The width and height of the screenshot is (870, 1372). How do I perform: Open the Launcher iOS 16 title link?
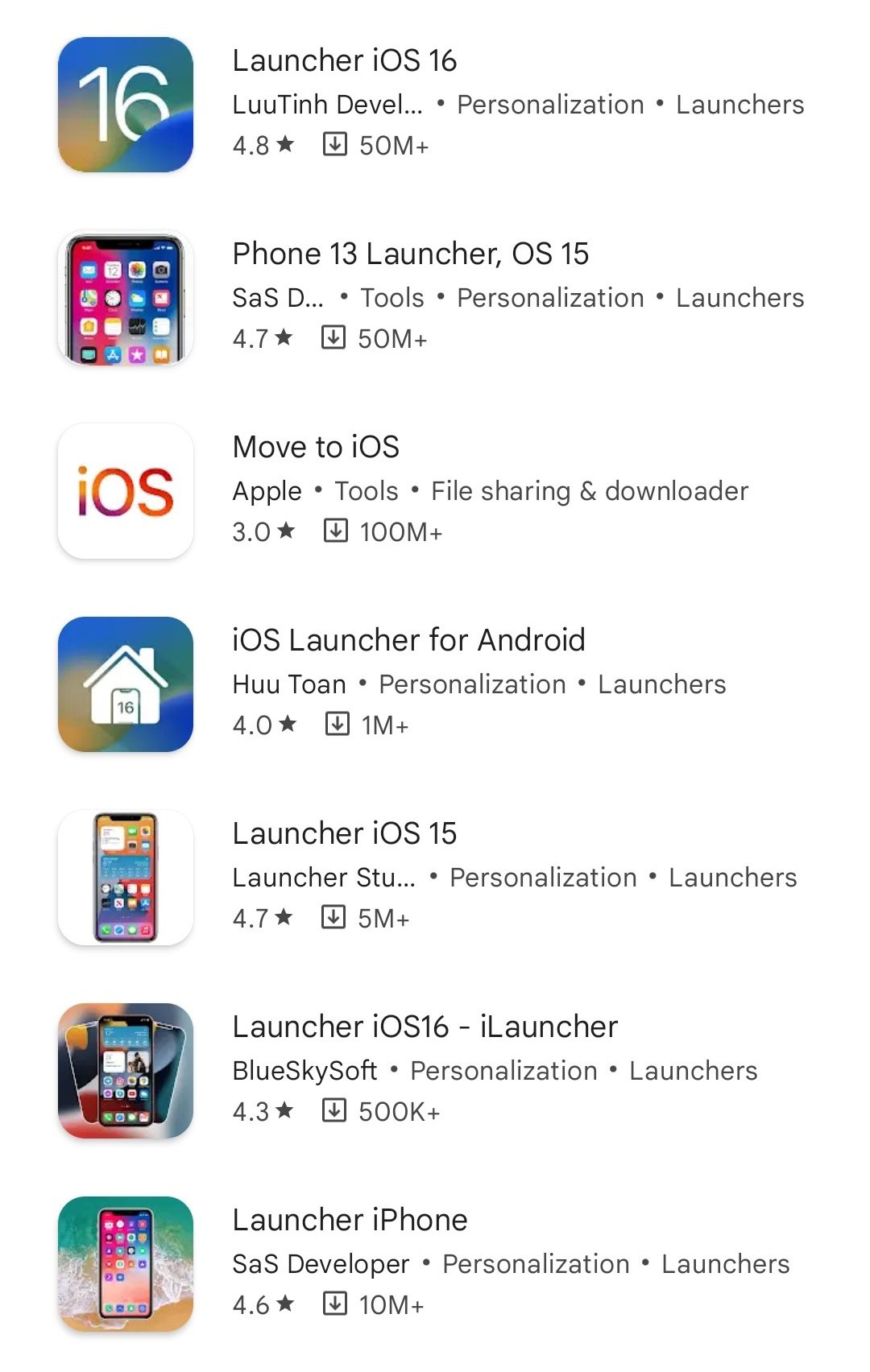(x=344, y=60)
